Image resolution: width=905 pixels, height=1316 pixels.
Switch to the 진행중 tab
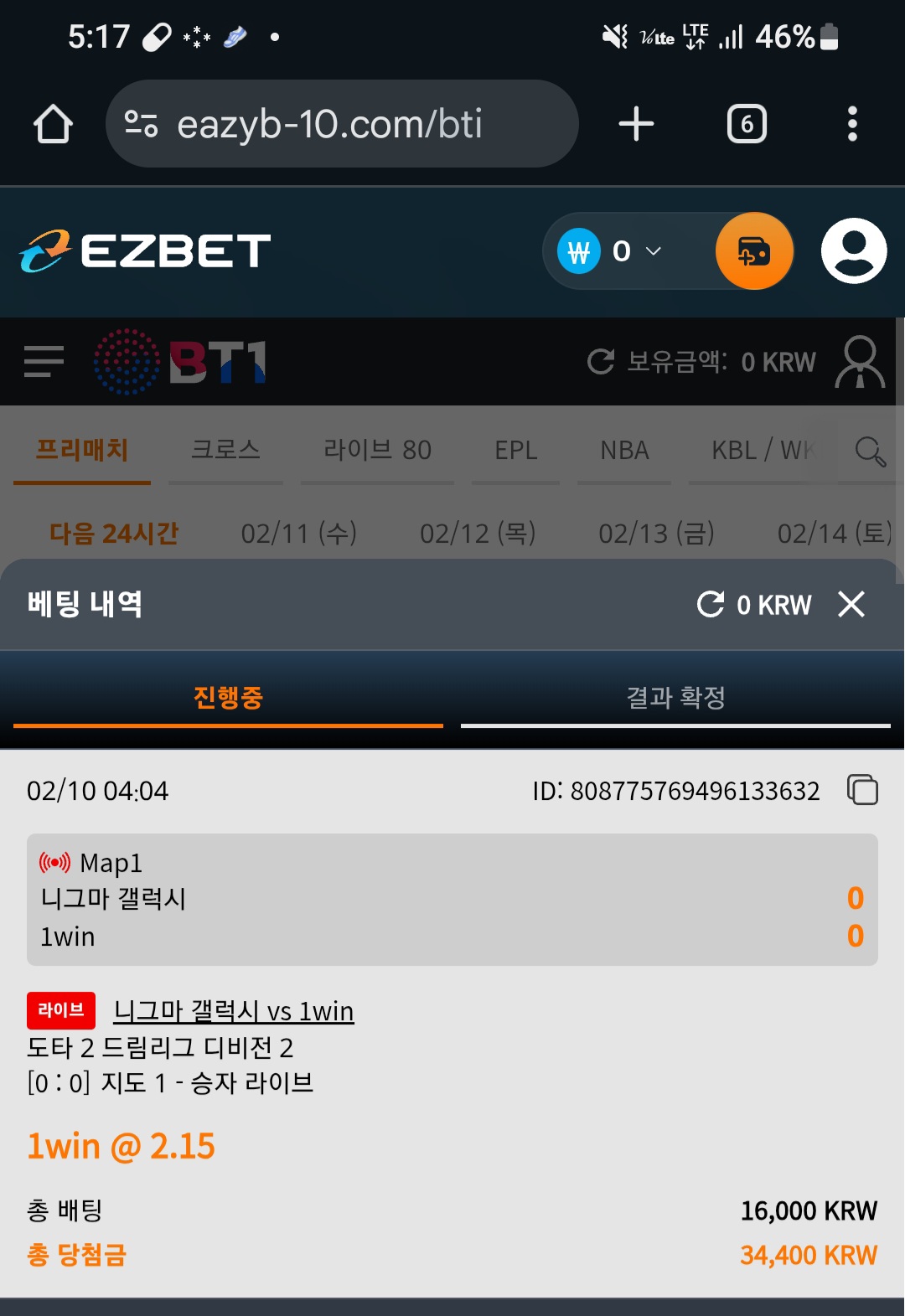(x=228, y=697)
